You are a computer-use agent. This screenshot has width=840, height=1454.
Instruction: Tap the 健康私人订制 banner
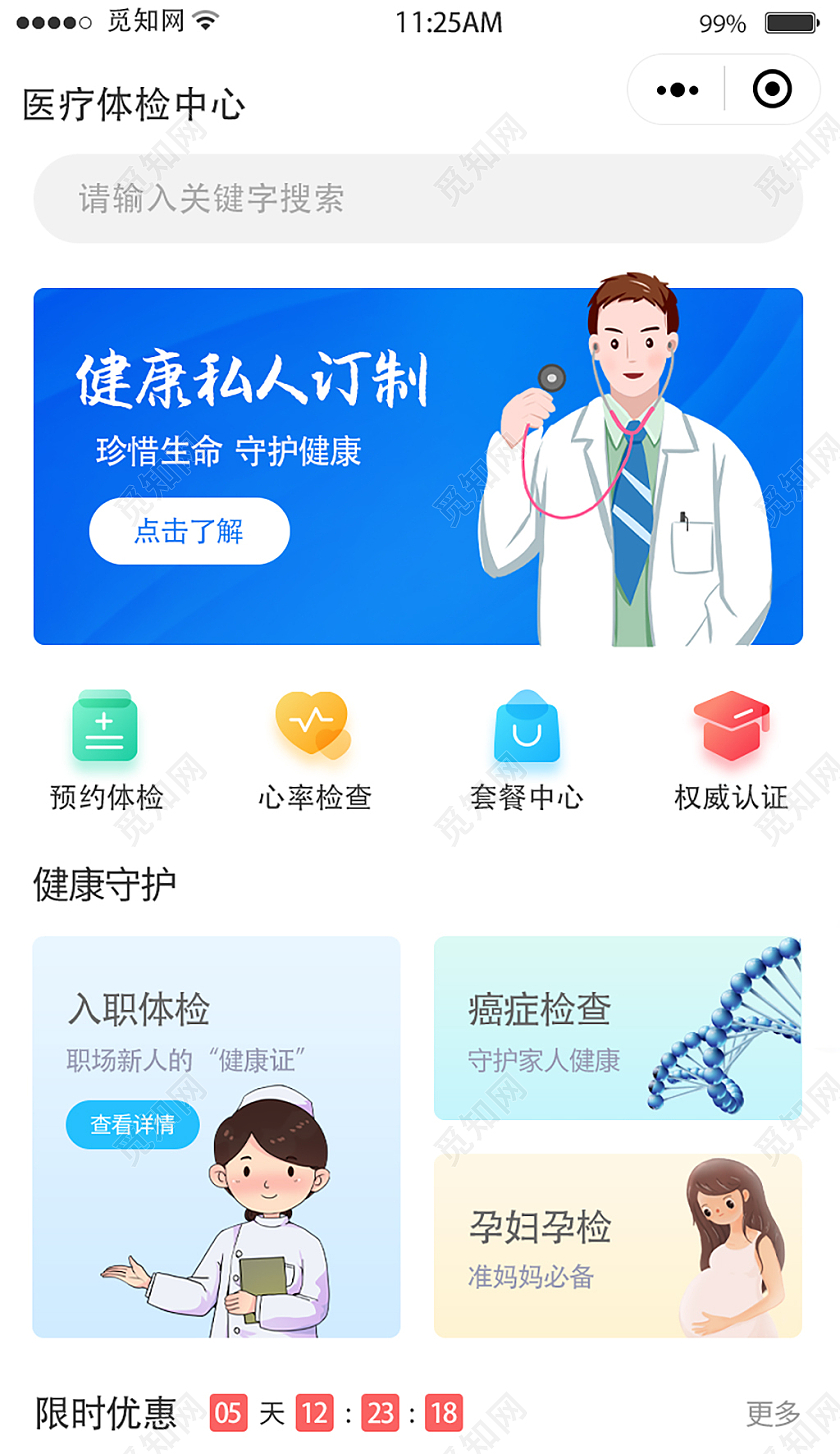pos(255,384)
